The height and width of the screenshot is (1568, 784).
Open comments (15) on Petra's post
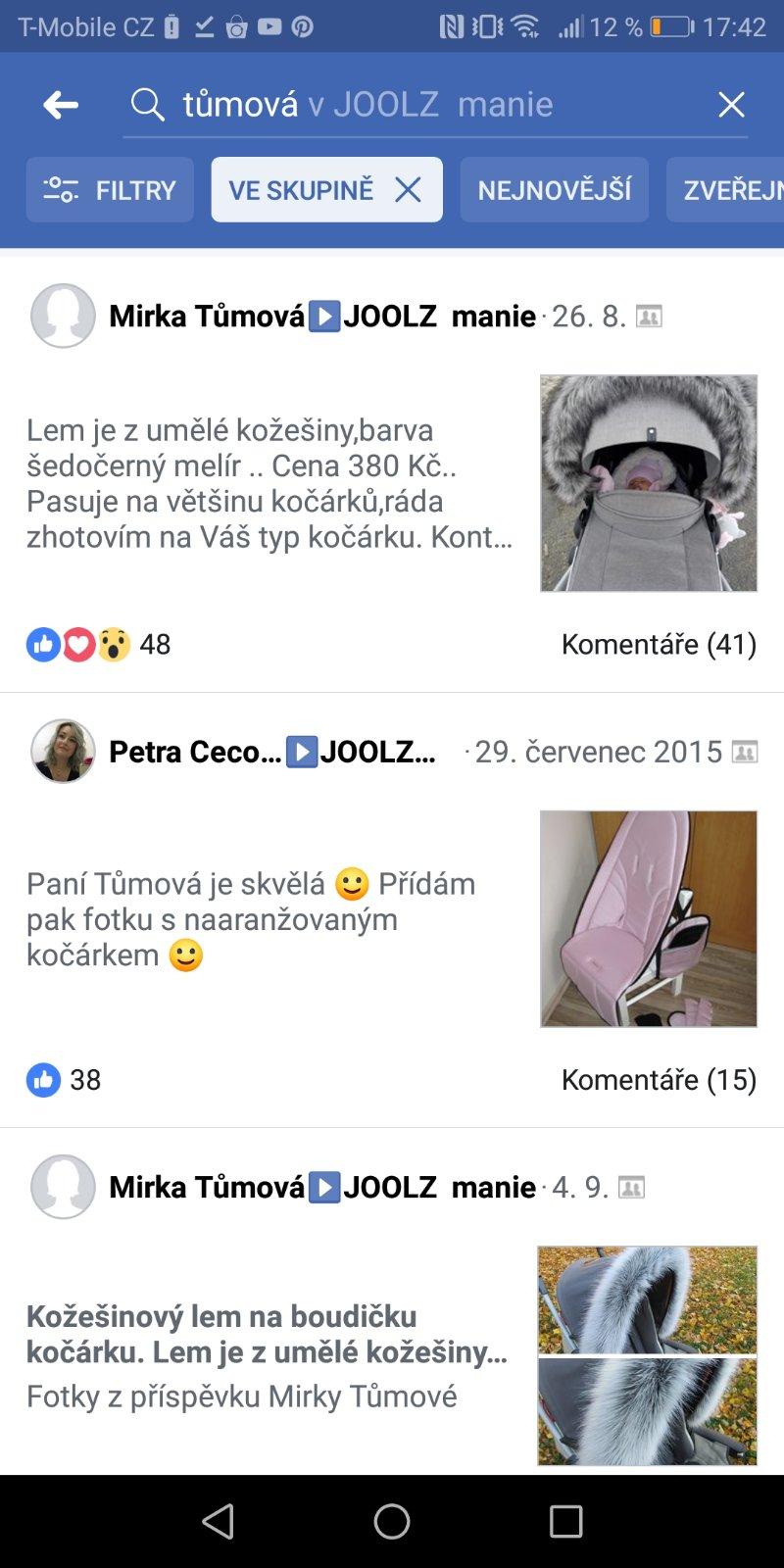659,1079
